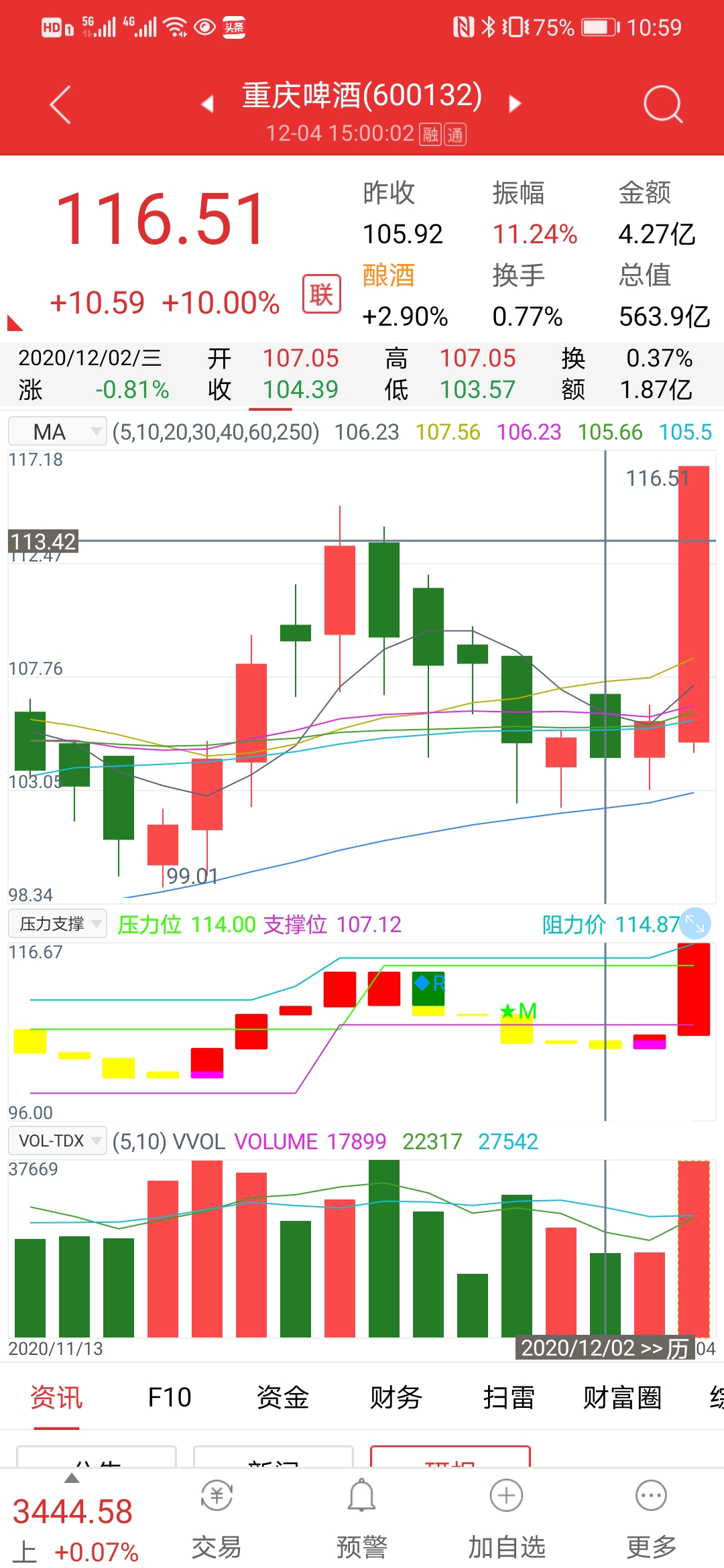
Task: Switch to next stock with right arrow
Action: 515,104
